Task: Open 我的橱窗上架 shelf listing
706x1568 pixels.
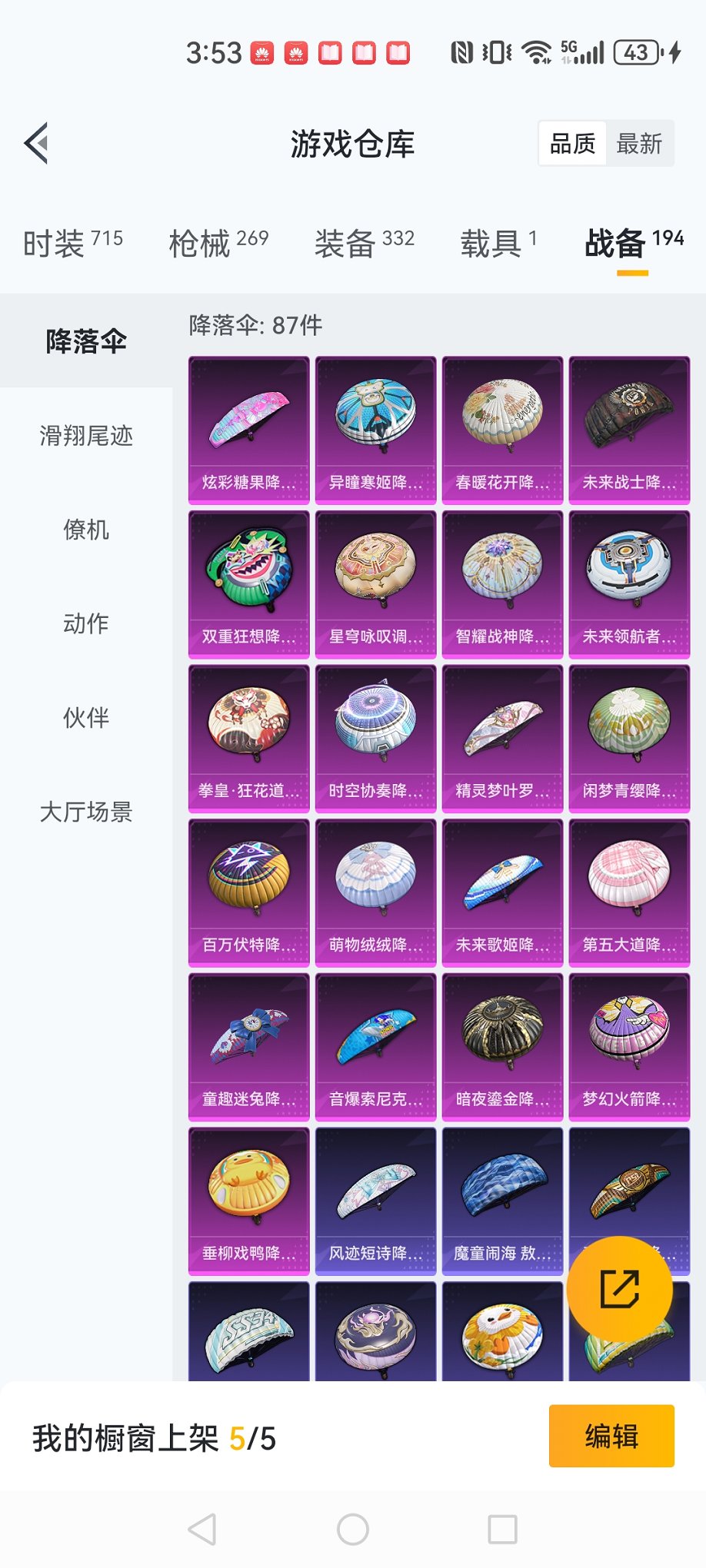Action: (x=155, y=1437)
